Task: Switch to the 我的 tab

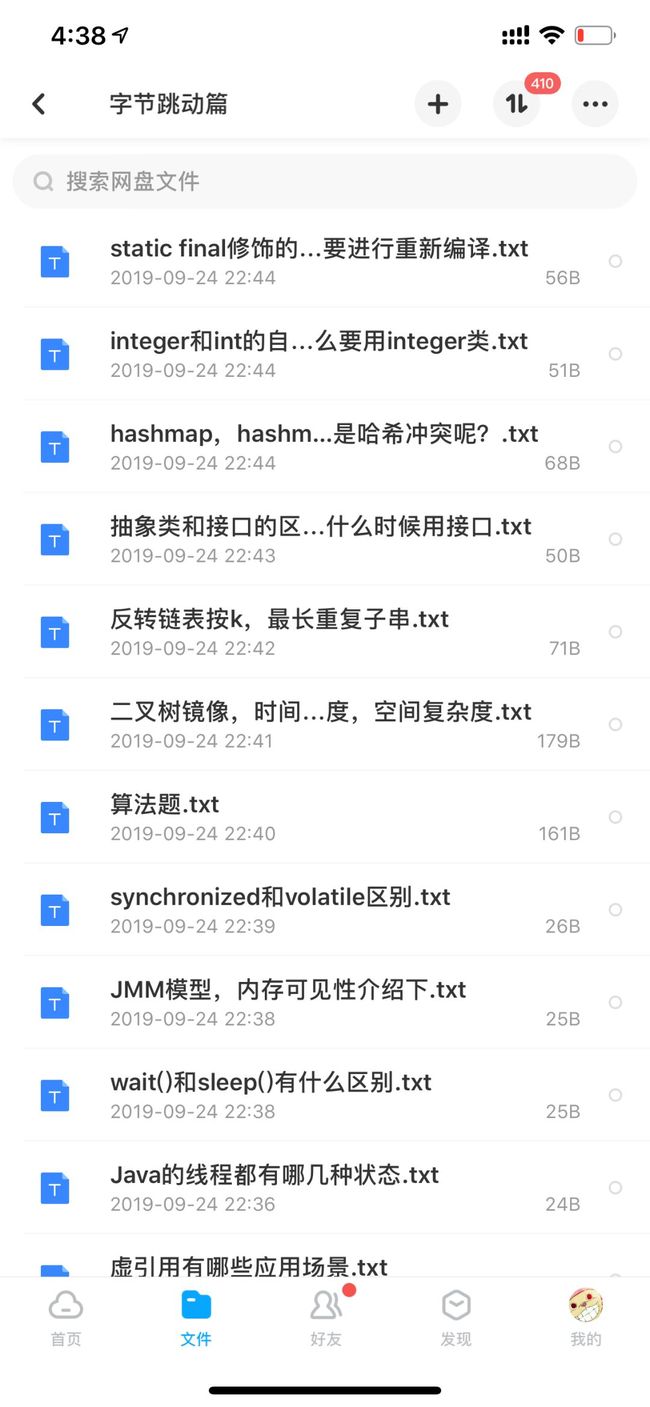Action: (586, 1318)
